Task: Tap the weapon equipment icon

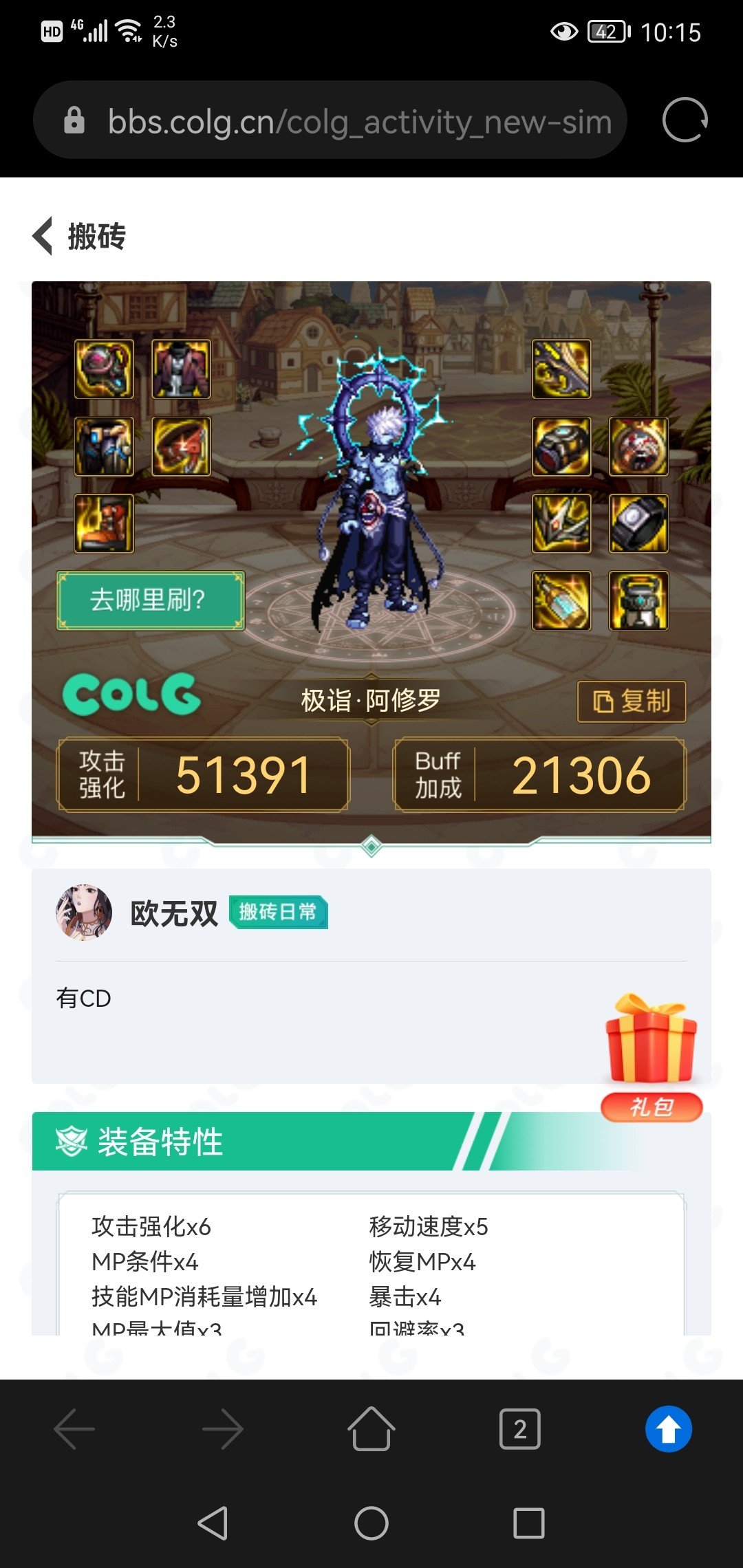Action: 561,369
